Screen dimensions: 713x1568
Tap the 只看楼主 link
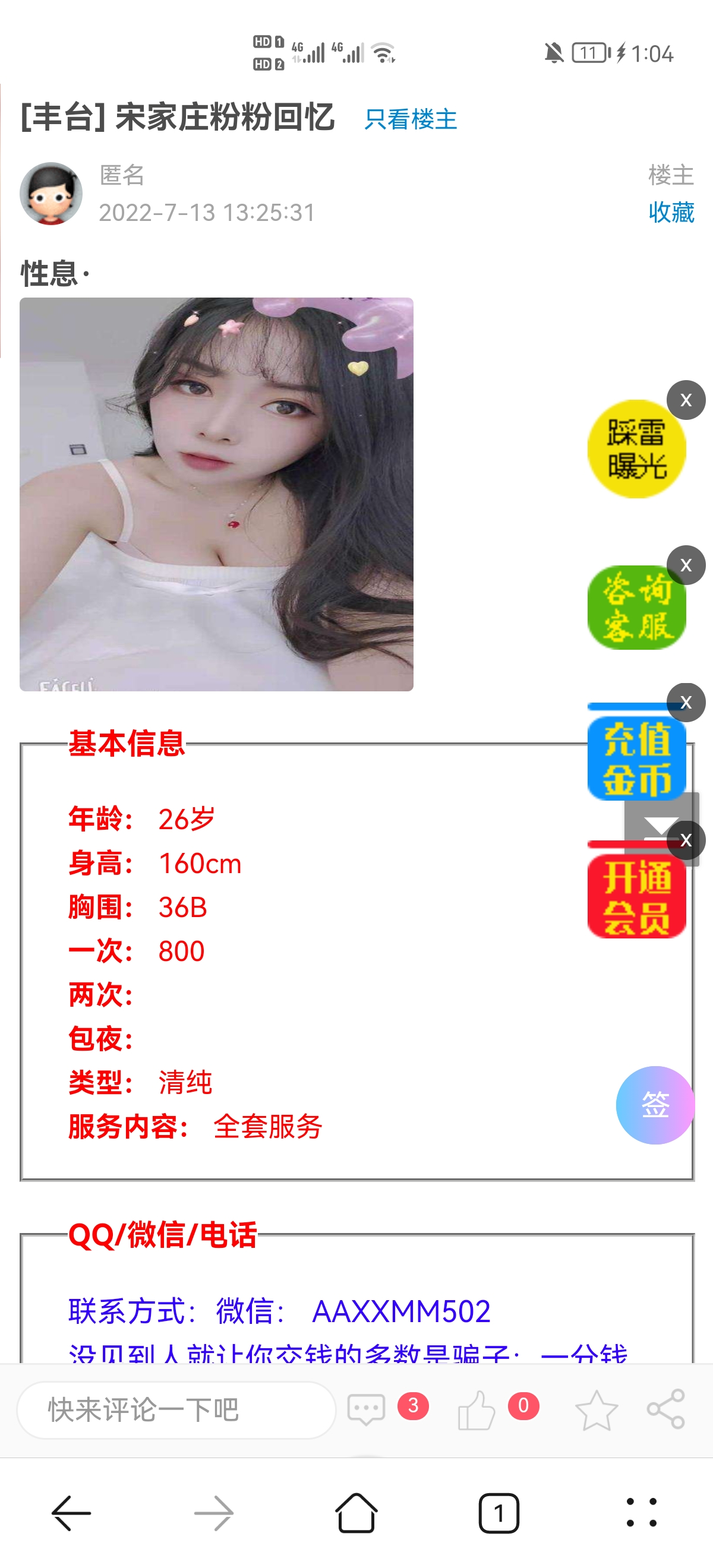pyautogui.click(x=411, y=119)
